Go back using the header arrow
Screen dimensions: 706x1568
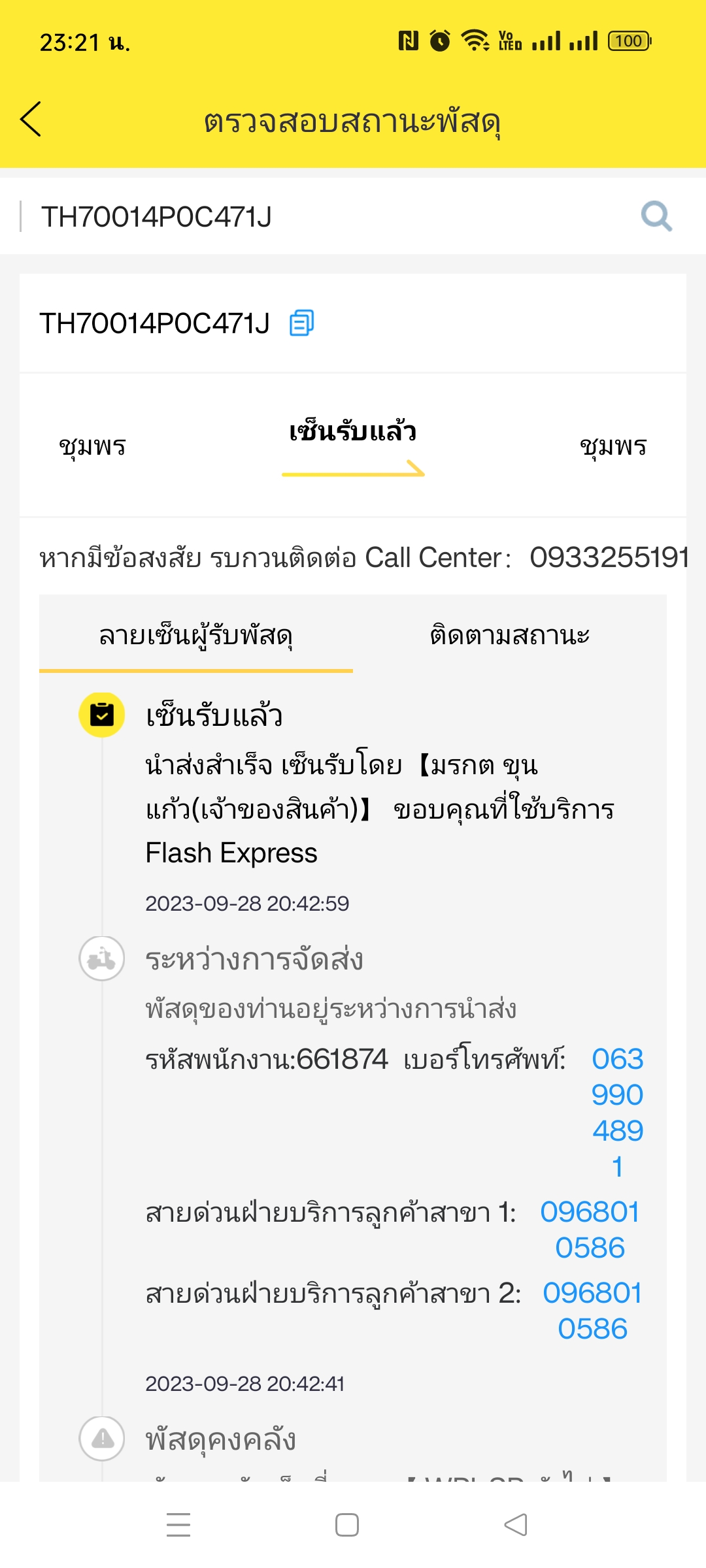(x=31, y=119)
